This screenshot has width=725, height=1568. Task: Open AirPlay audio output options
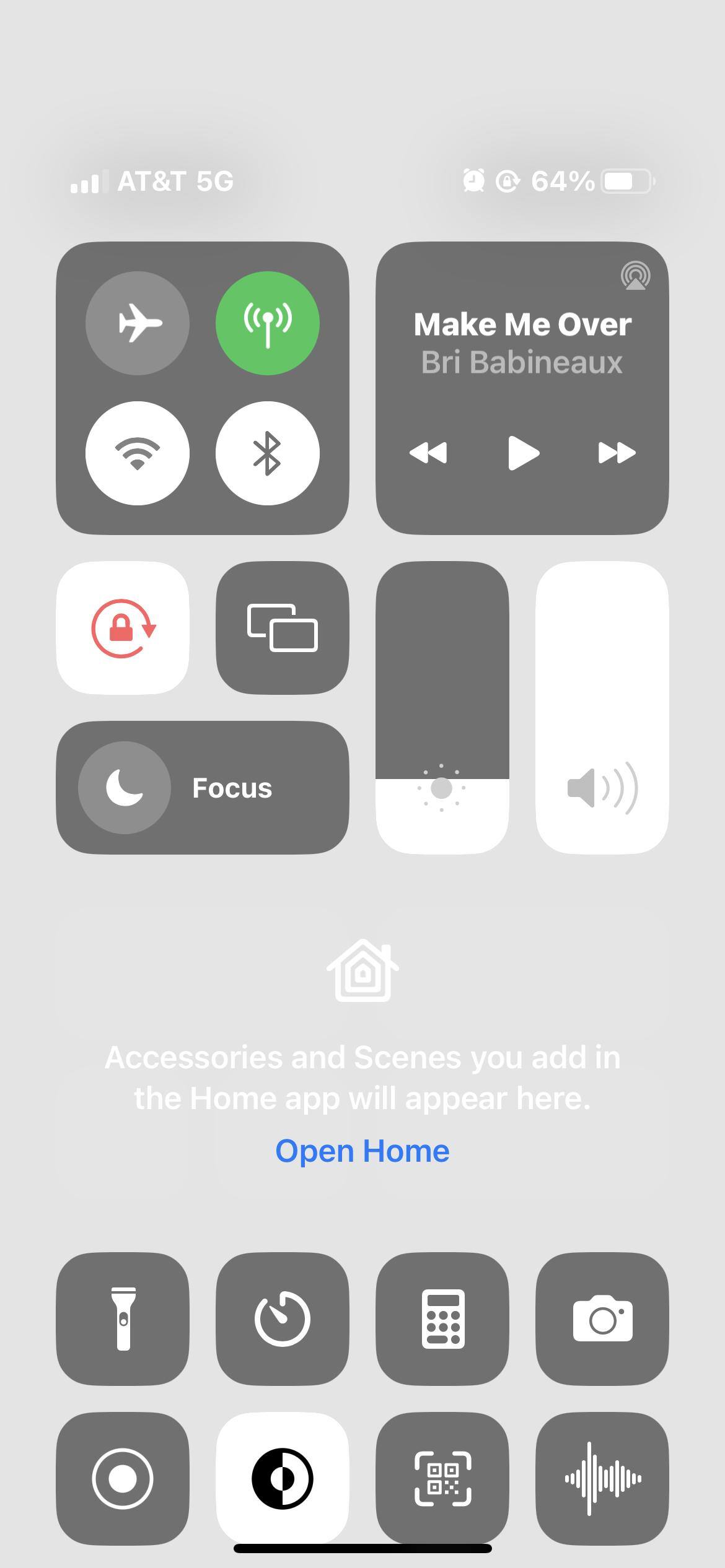[635, 276]
